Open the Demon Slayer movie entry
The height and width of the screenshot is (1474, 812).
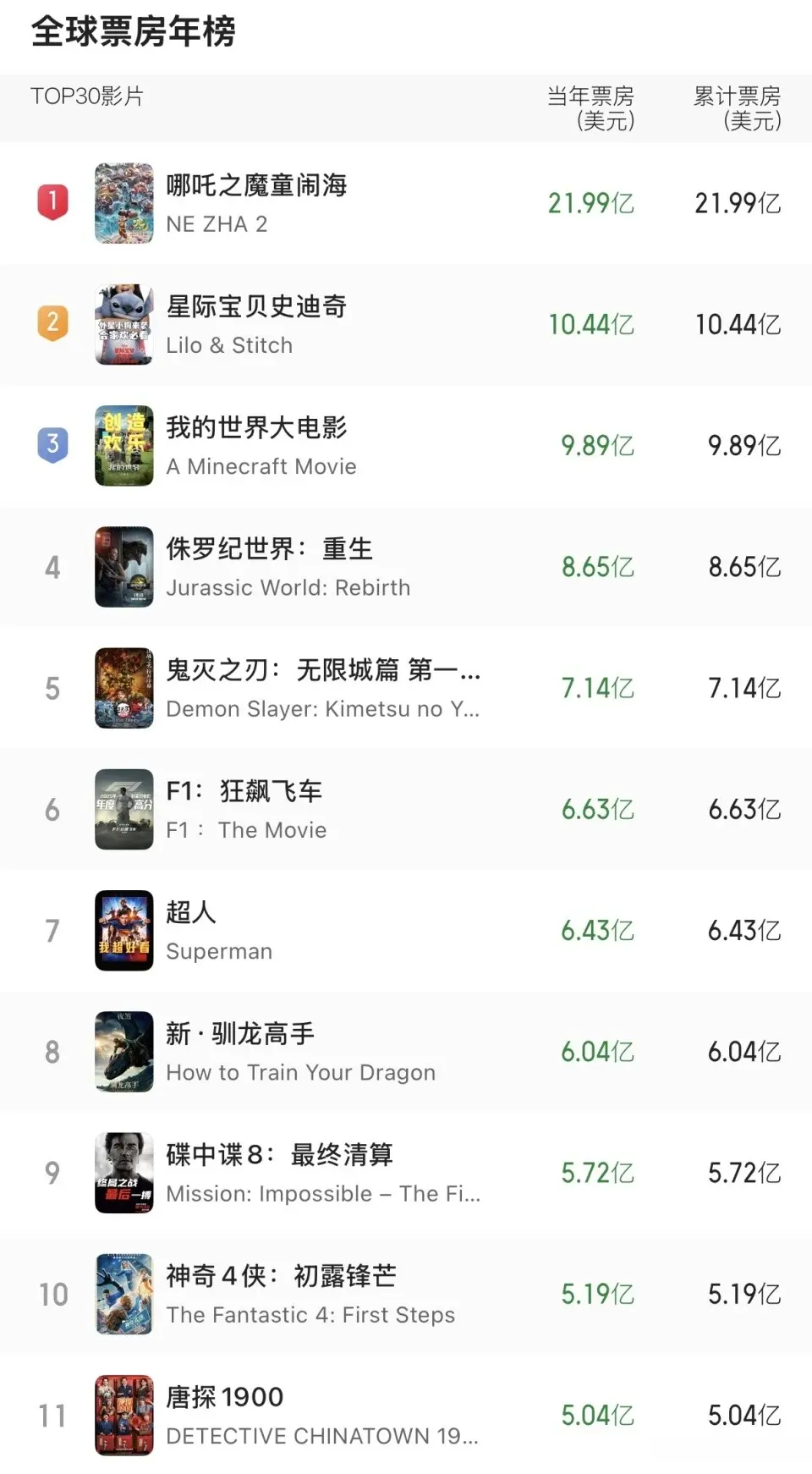[x=321, y=688]
